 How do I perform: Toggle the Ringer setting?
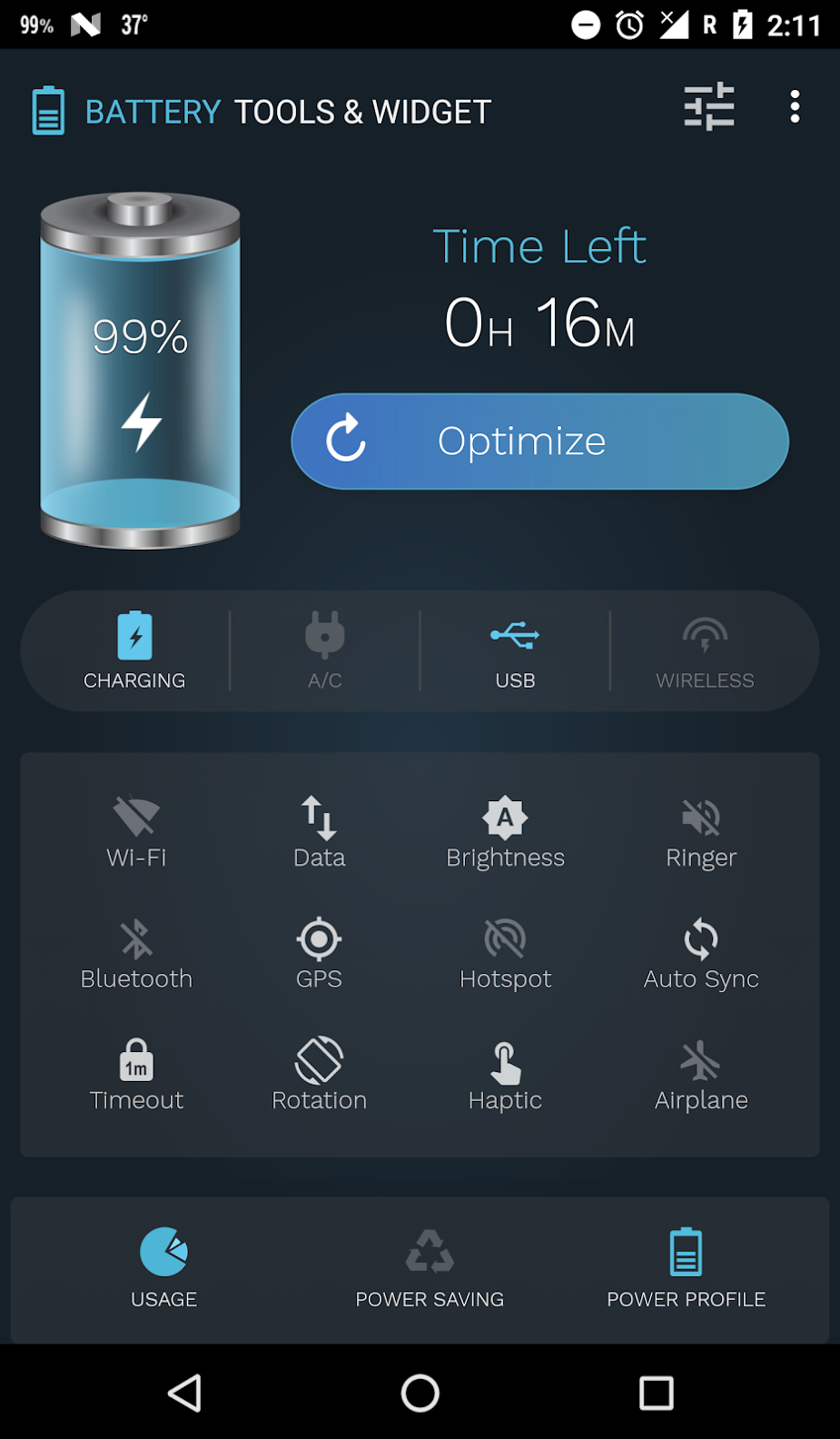tap(701, 832)
